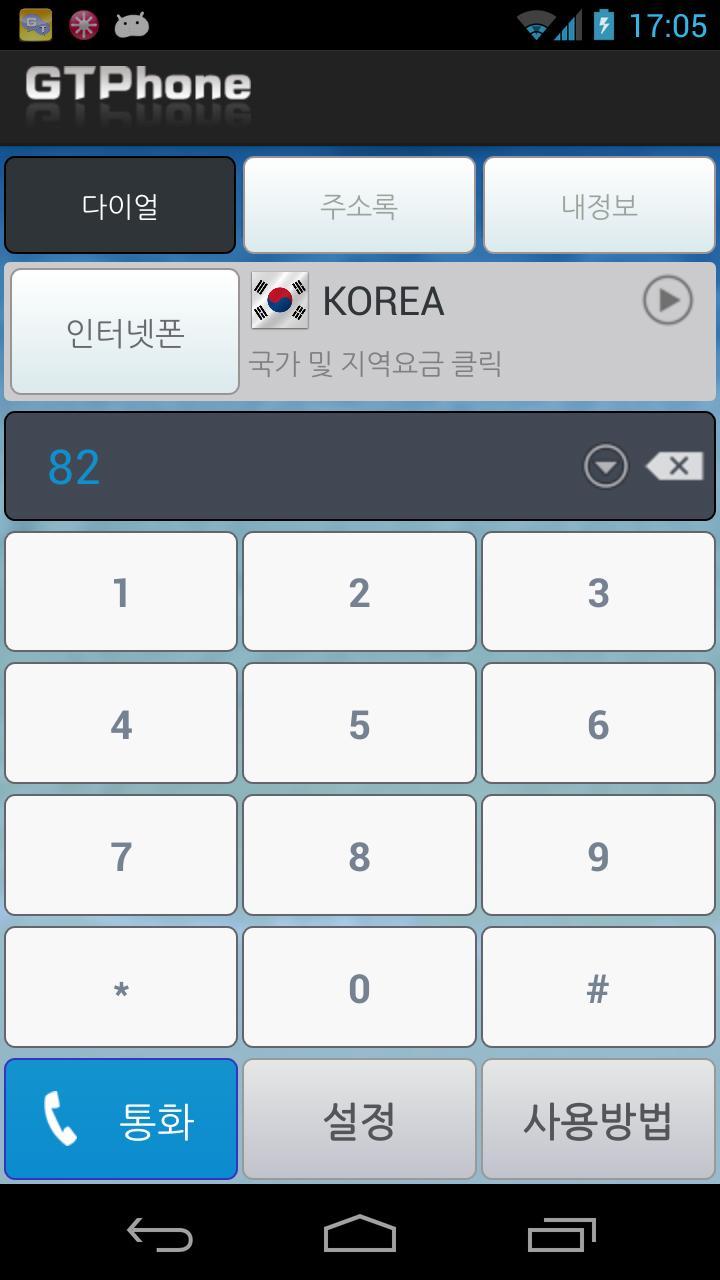The height and width of the screenshot is (1280, 720).
Task: Enter digit 2 on the keypad
Action: pos(359,592)
